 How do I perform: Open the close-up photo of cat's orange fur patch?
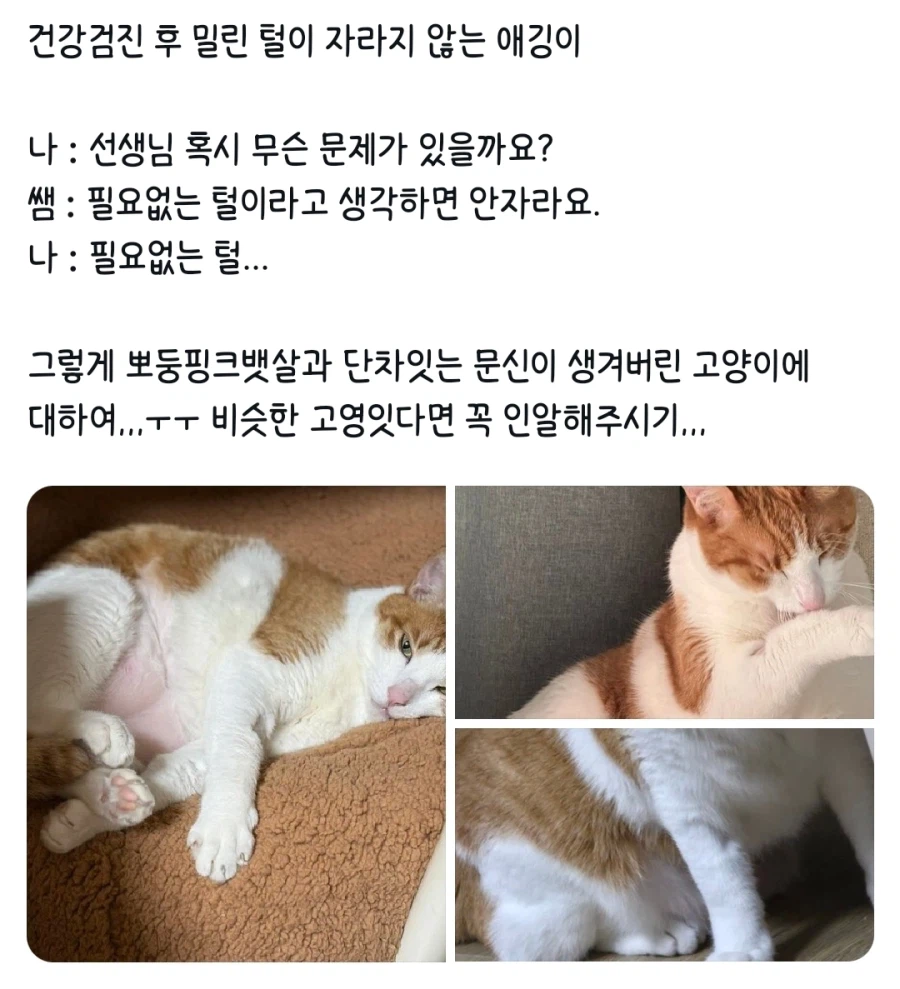(x=664, y=845)
